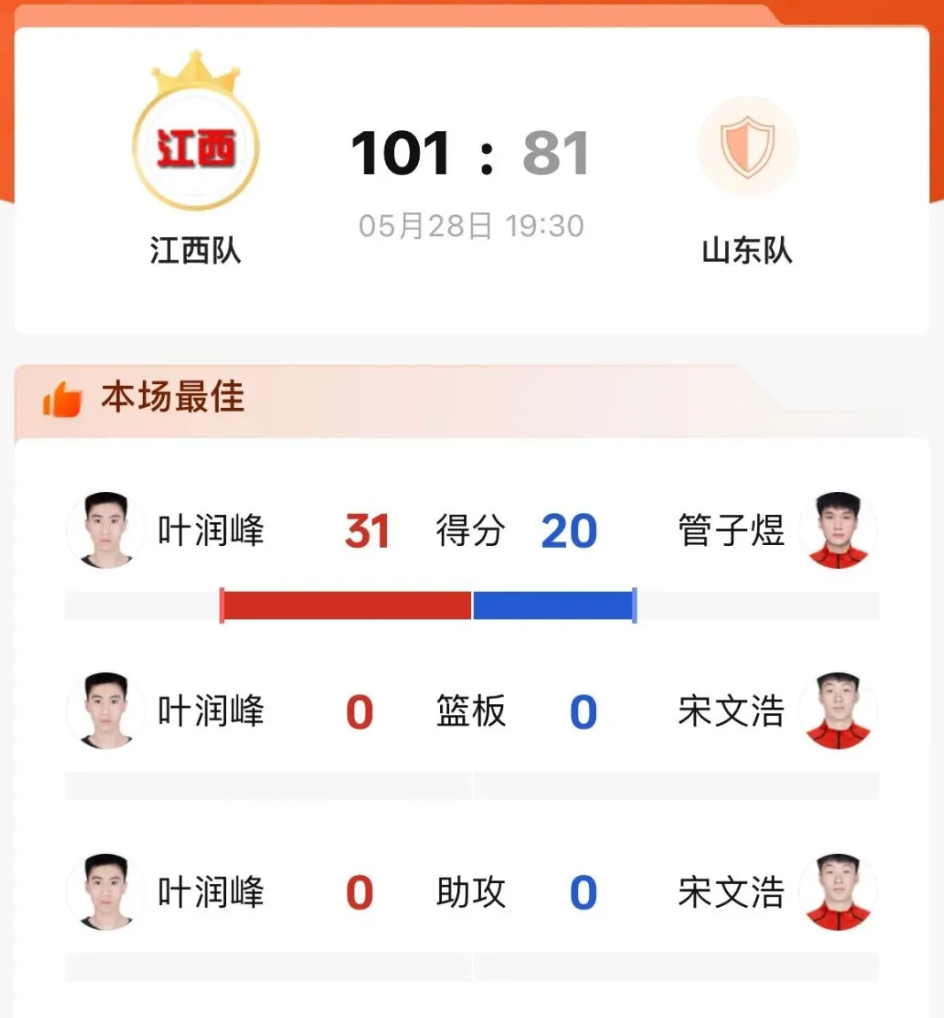Tap the 81 away team score
Image resolution: width=944 pixels, height=1018 pixels.
coord(555,150)
